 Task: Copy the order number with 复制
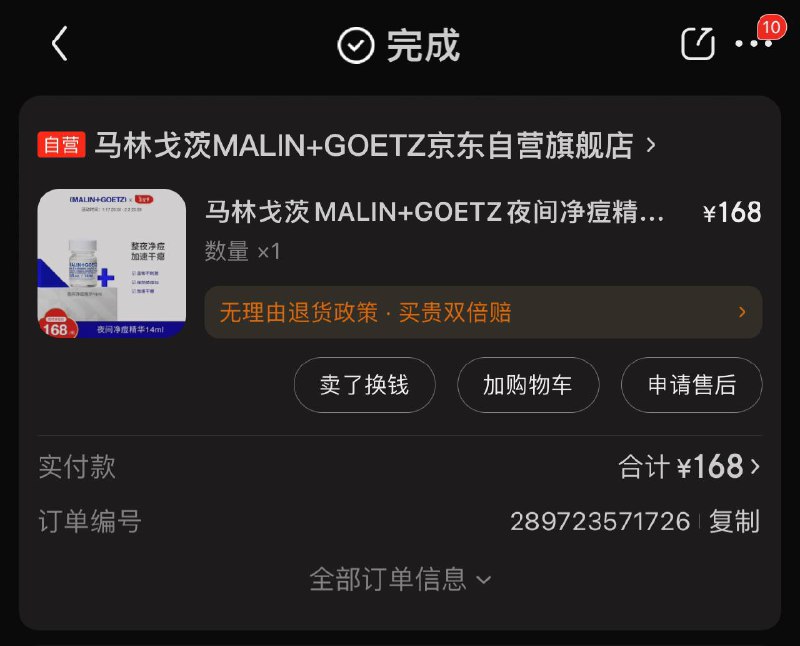click(x=734, y=521)
